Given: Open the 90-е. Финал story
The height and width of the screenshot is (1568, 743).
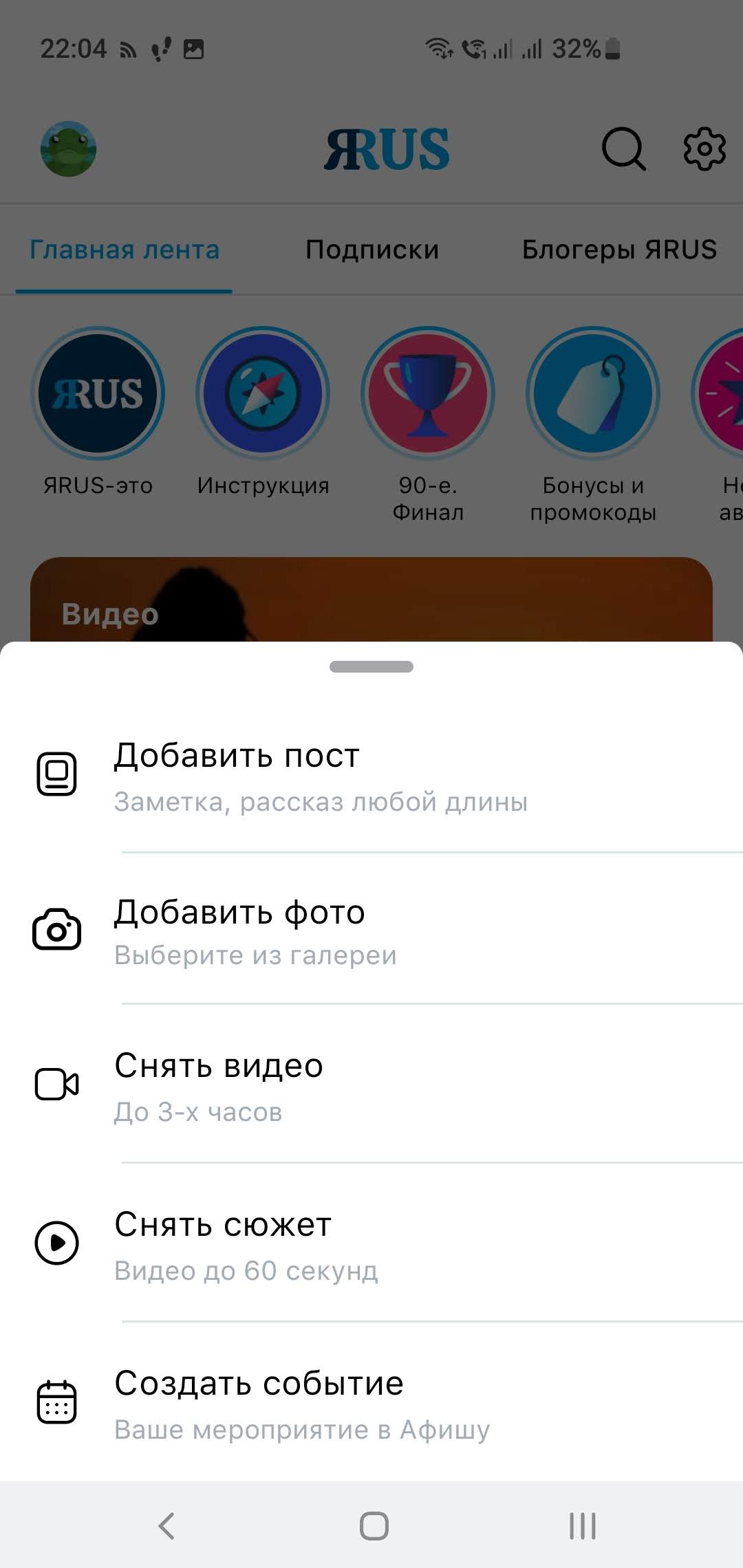Looking at the screenshot, I should click(x=428, y=393).
